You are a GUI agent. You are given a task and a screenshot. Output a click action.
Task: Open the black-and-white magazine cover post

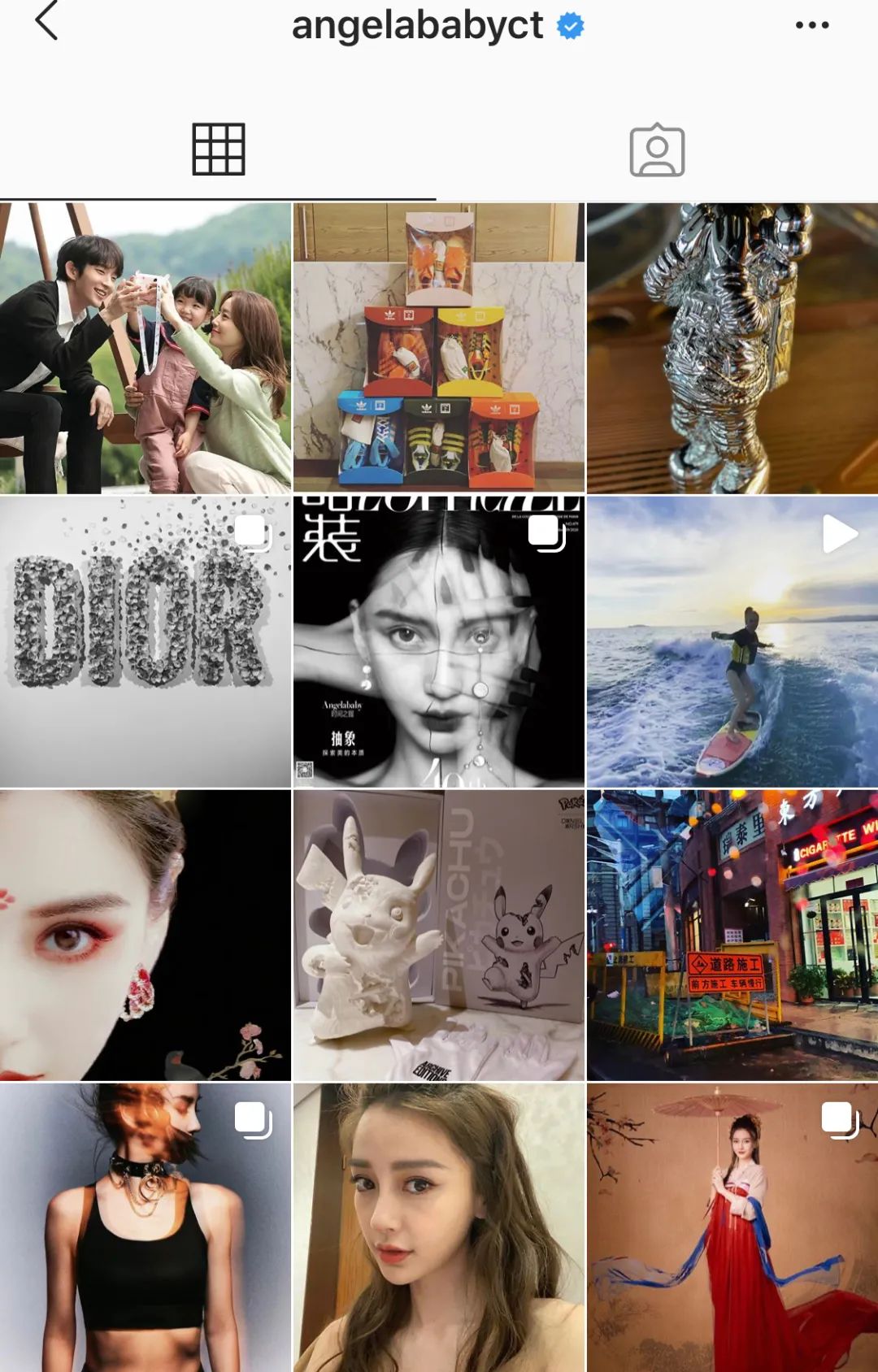point(439,642)
